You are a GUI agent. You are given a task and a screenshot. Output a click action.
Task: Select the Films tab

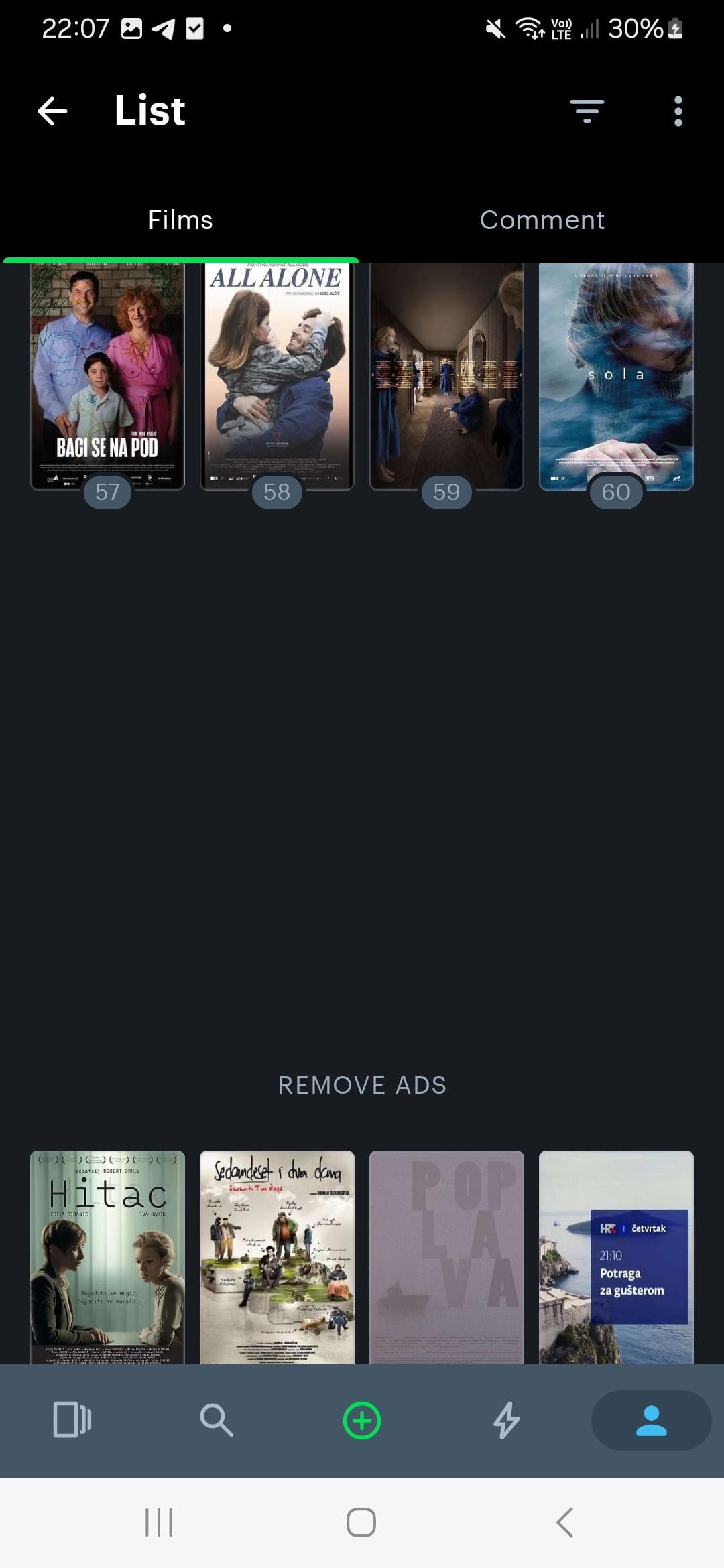point(180,220)
